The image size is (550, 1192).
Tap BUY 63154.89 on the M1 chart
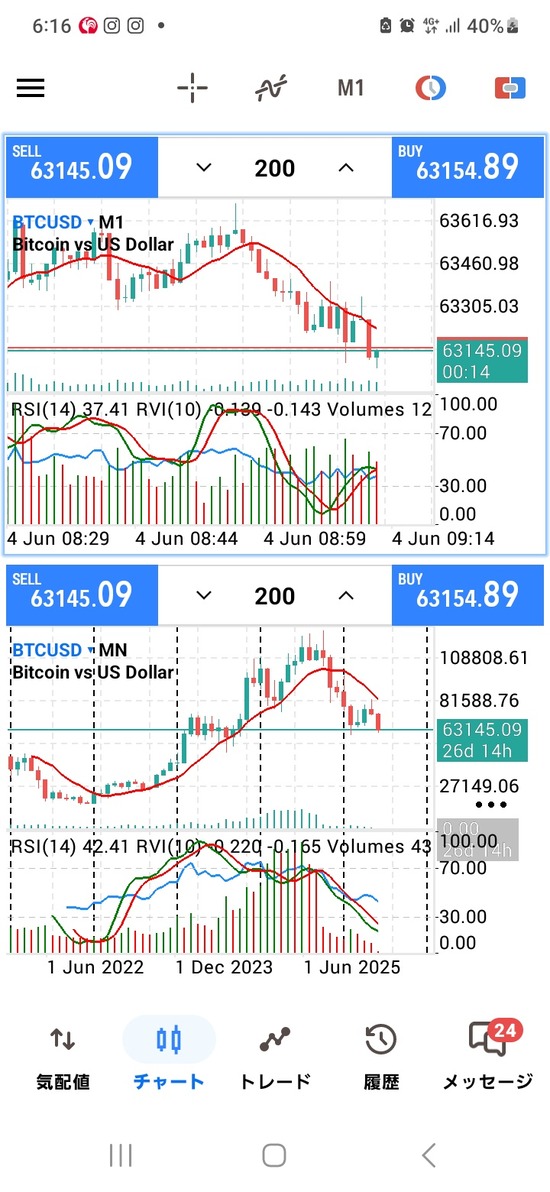(x=468, y=167)
